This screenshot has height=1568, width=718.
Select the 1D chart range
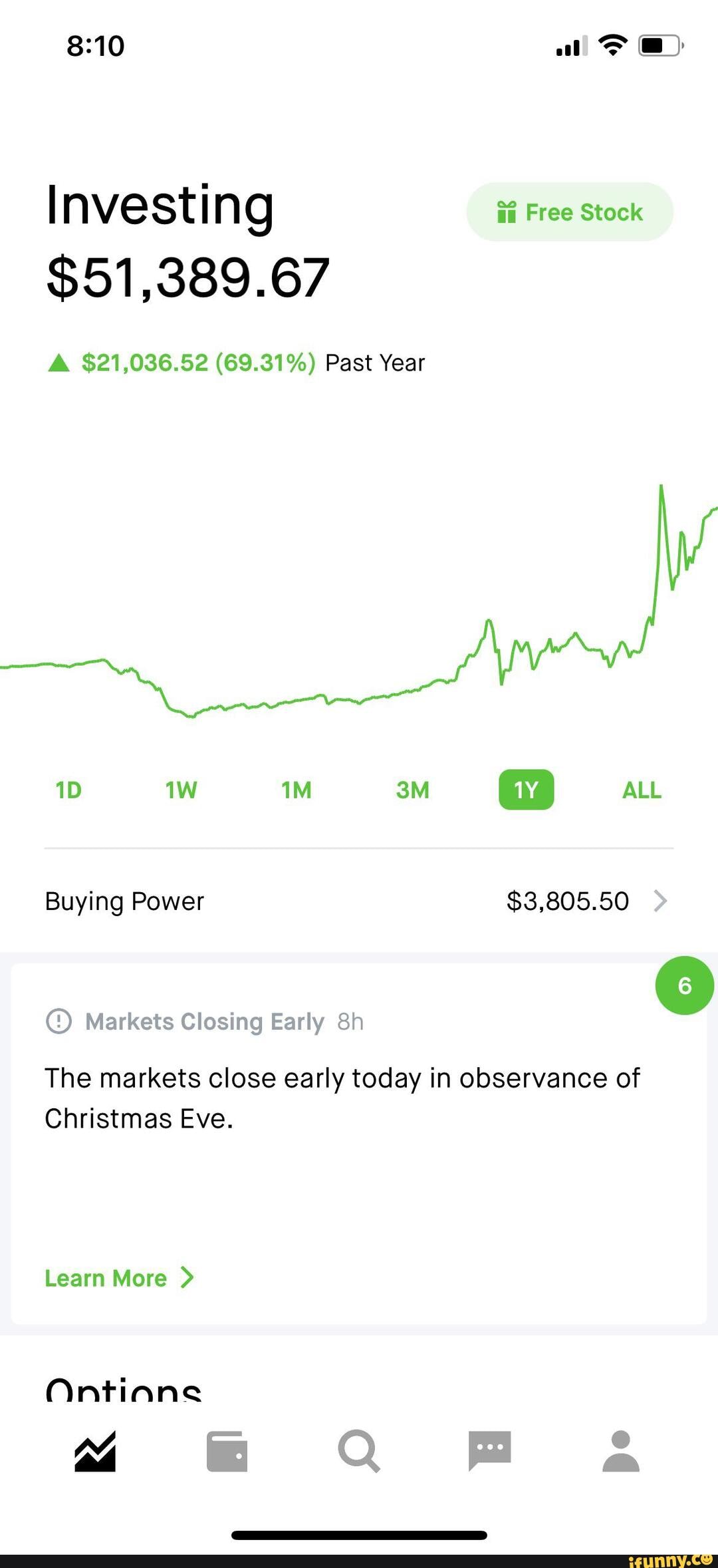[x=67, y=790]
